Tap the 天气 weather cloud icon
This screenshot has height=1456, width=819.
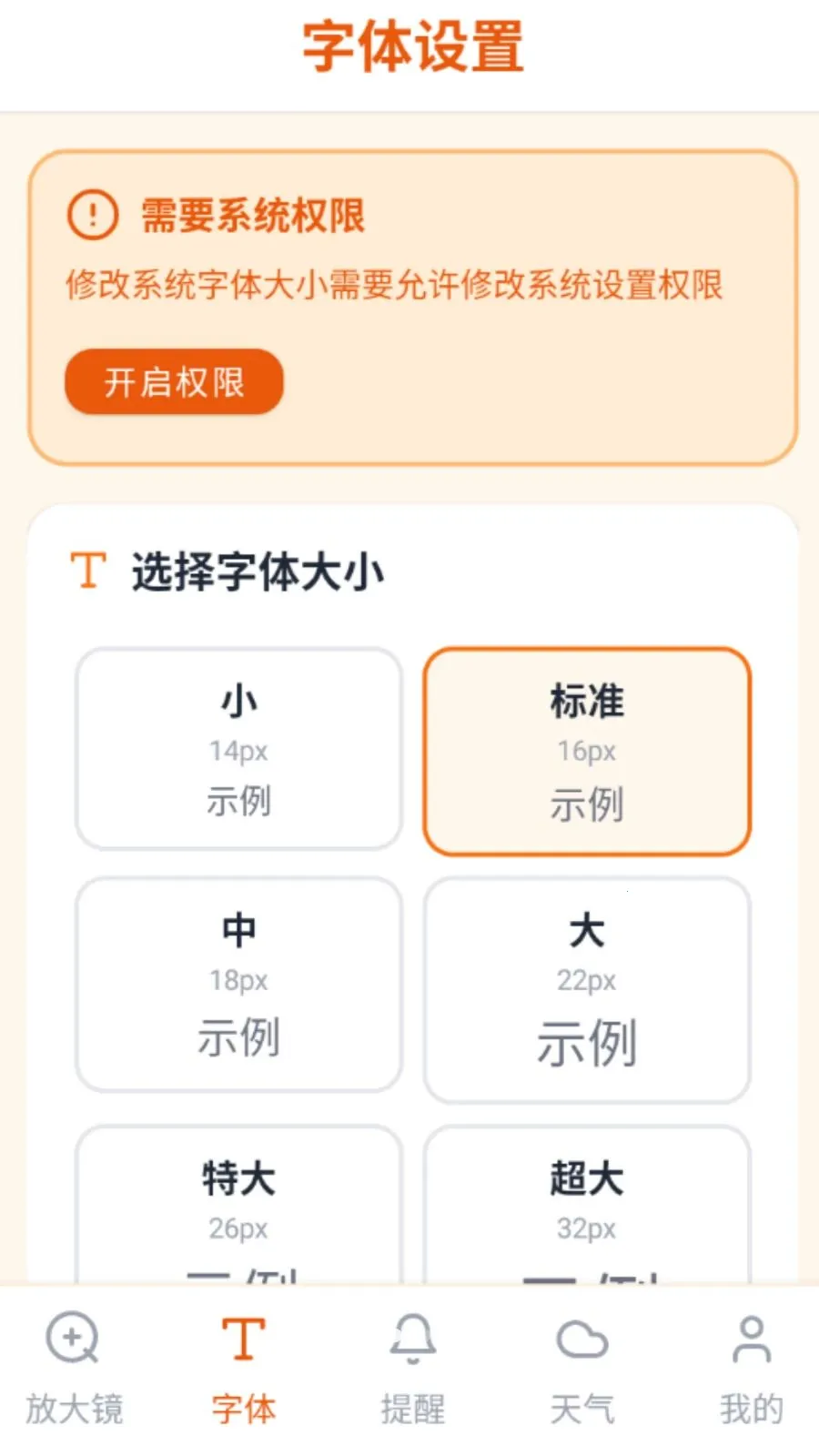click(x=581, y=1340)
